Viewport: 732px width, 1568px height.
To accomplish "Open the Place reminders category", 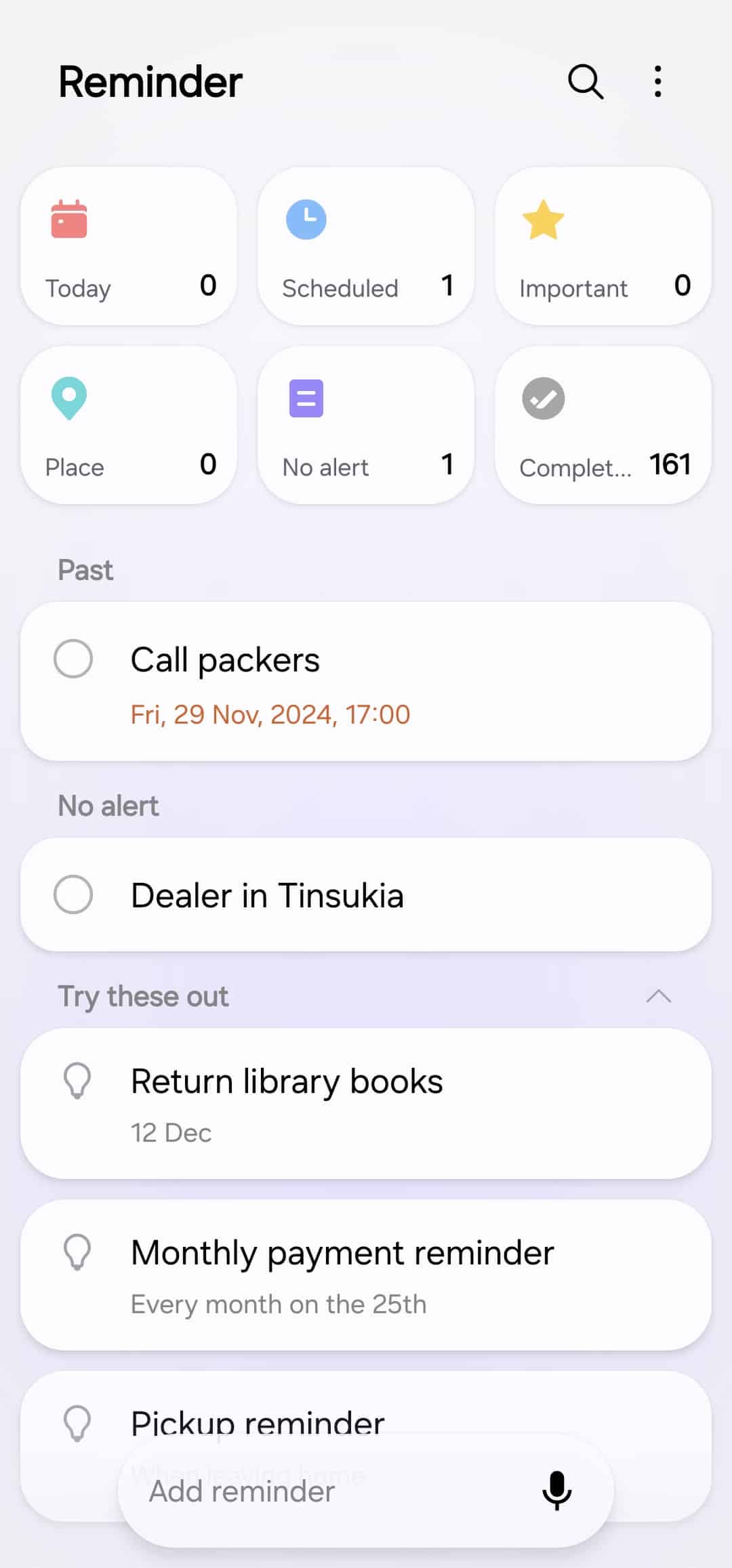I will coord(129,426).
